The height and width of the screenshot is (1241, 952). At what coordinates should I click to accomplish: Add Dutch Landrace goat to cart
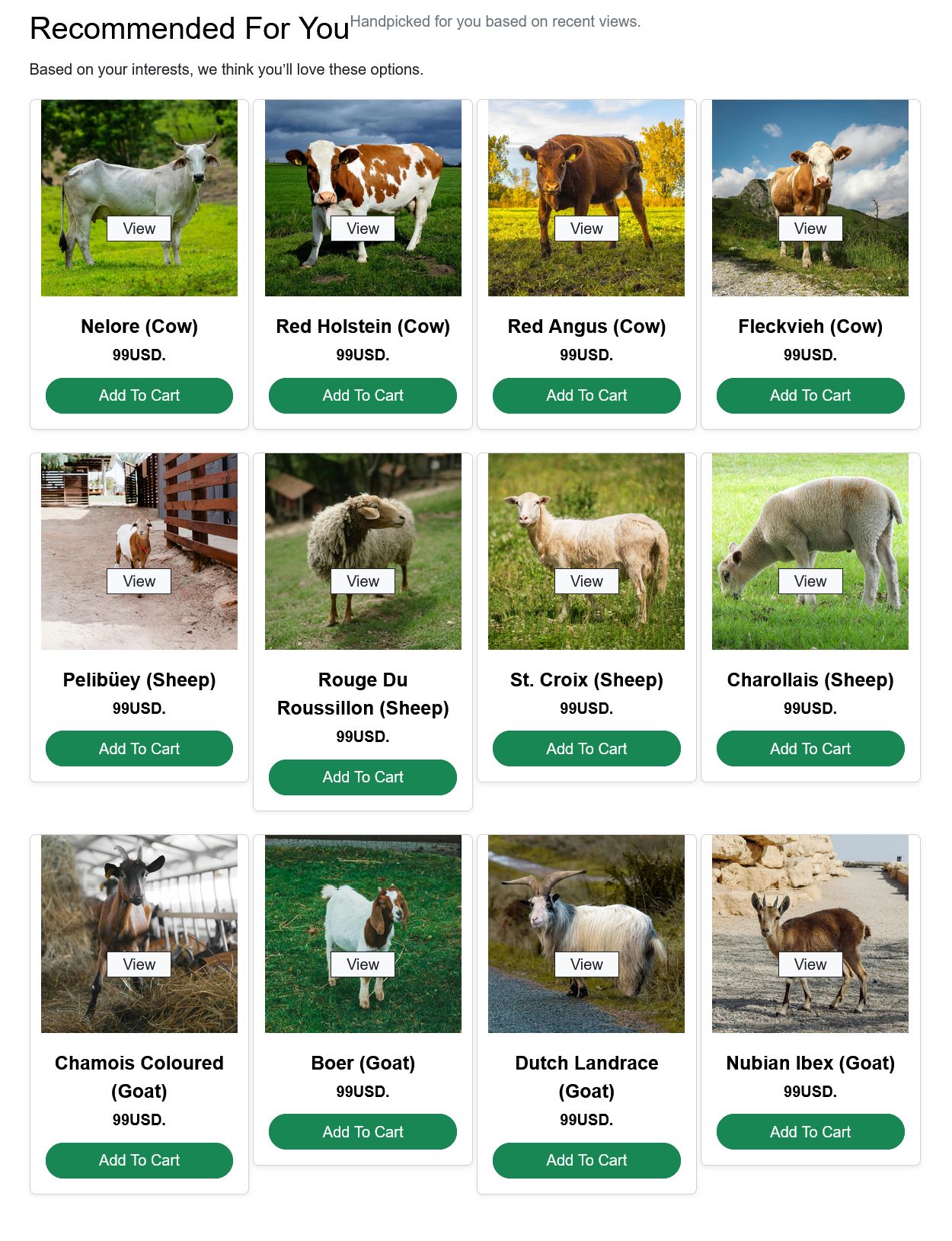[x=586, y=1160]
